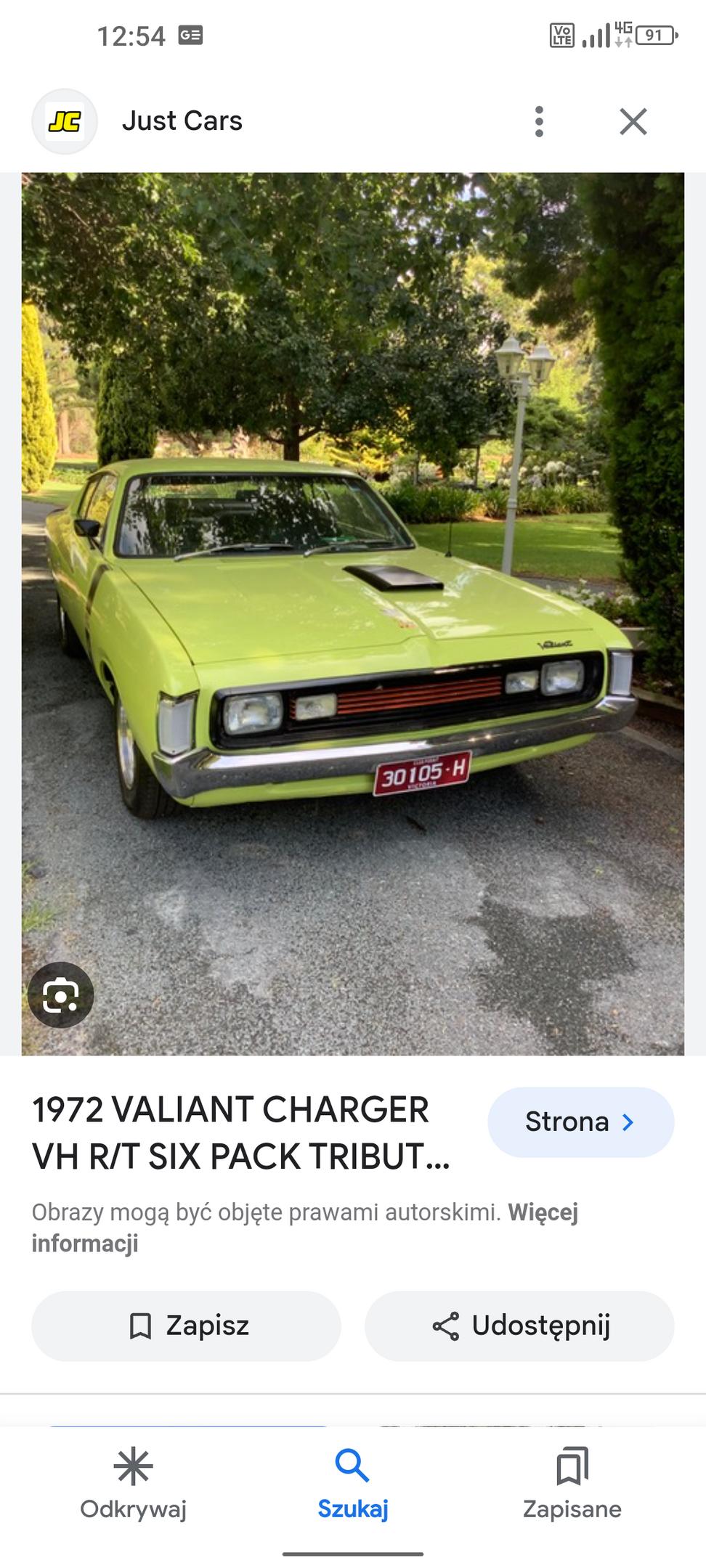Open the Just Cars source

[x=138, y=121]
